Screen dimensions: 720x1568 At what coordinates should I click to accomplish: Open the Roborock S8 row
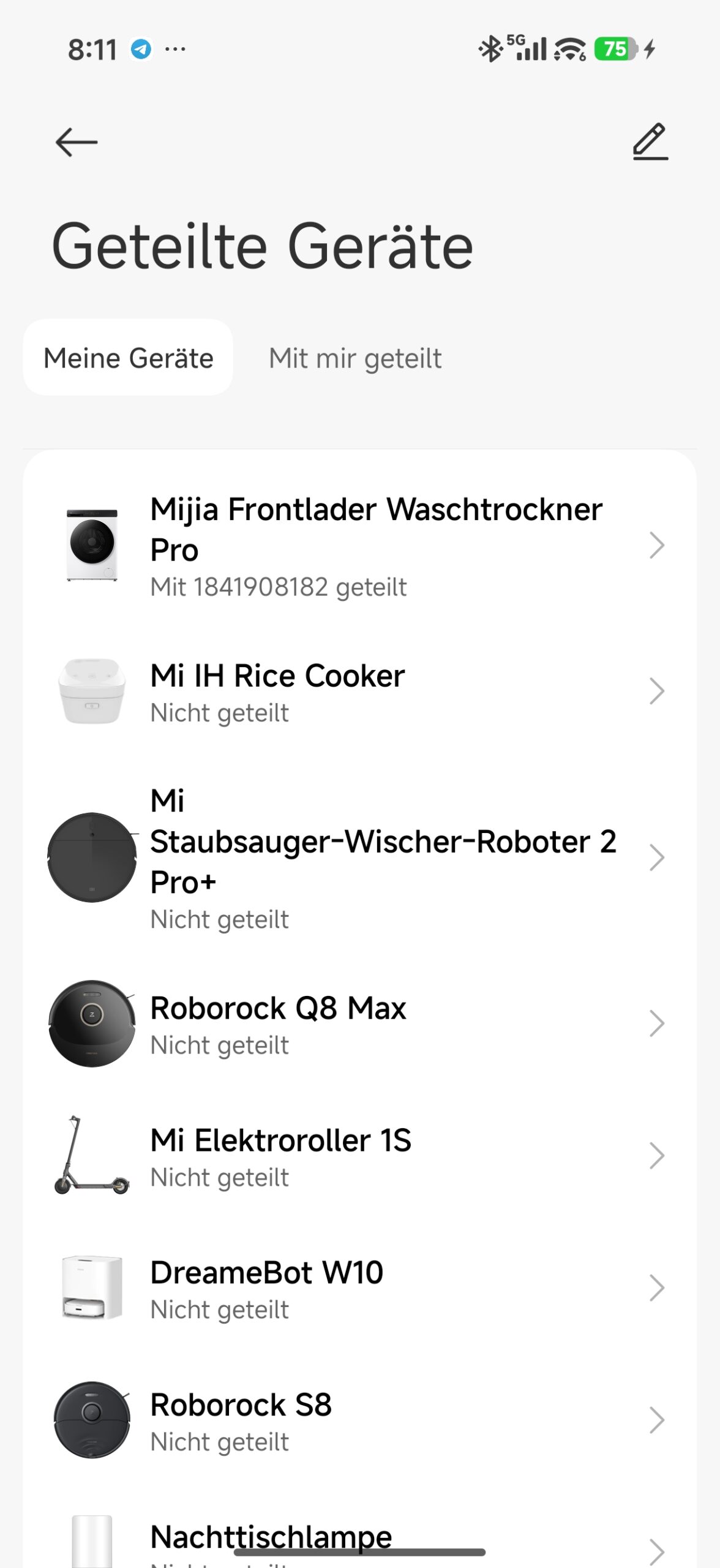(360, 1421)
